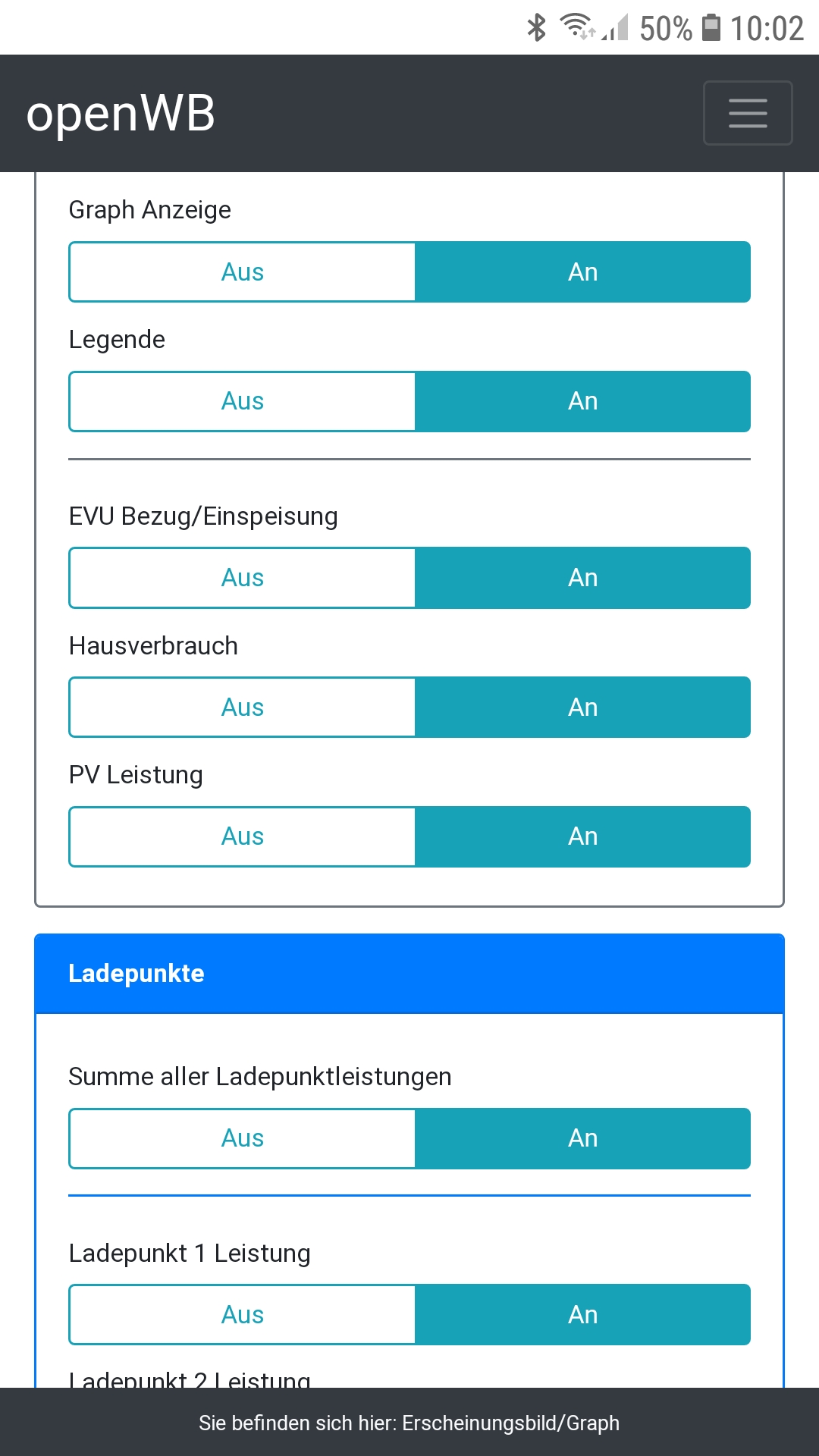Viewport: 819px width, 1456px height.
Task: Enable Ladepunkt 1 Leistung using An
Action: click(582, 1315)
